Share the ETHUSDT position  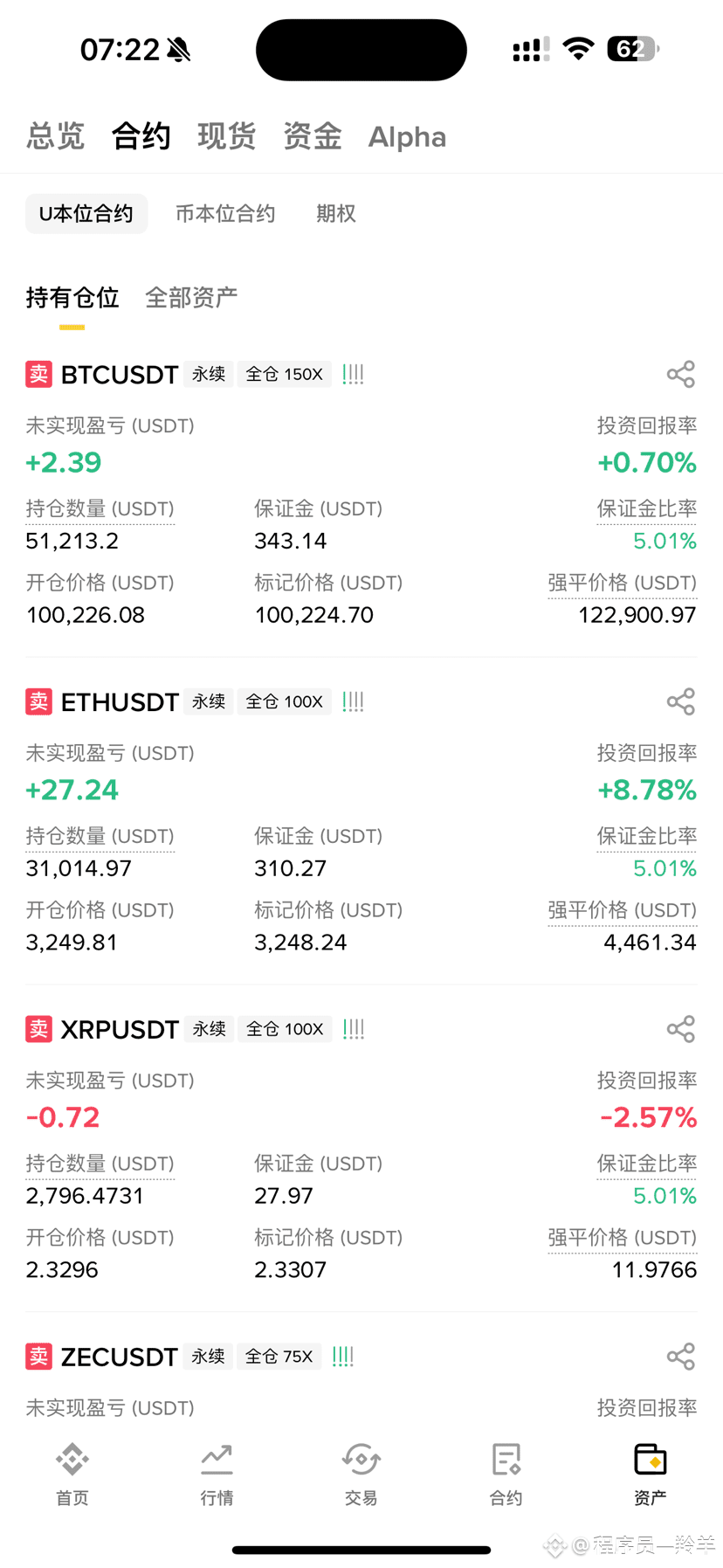click(681, 701)
